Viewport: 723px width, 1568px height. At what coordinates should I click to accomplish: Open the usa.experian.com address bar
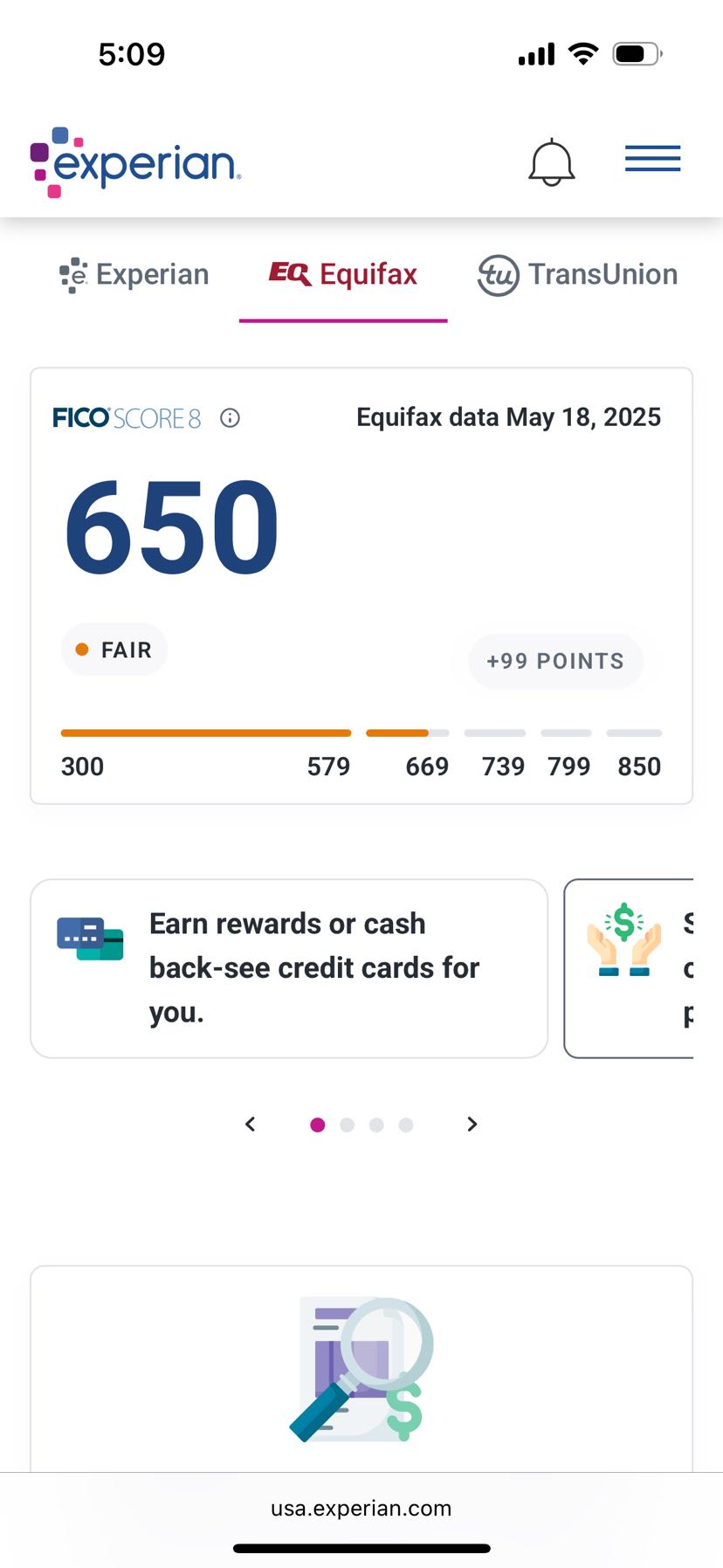click(x=361, y=1508)
